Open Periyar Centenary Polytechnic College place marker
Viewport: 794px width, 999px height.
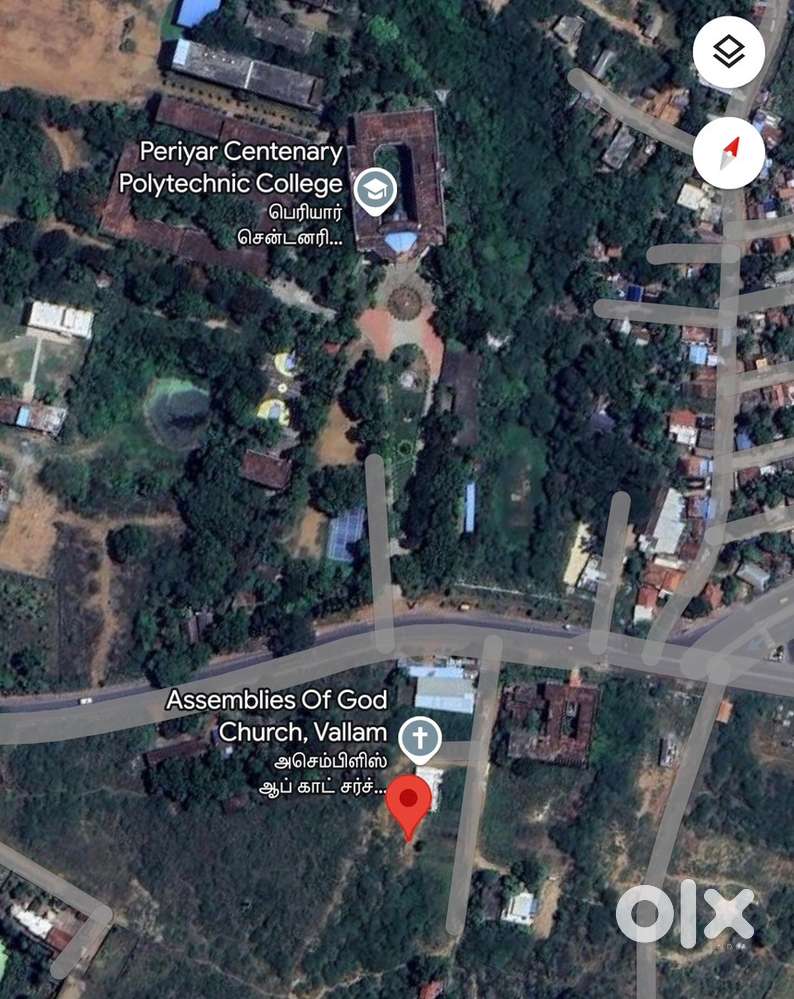[x=375, y=191]
